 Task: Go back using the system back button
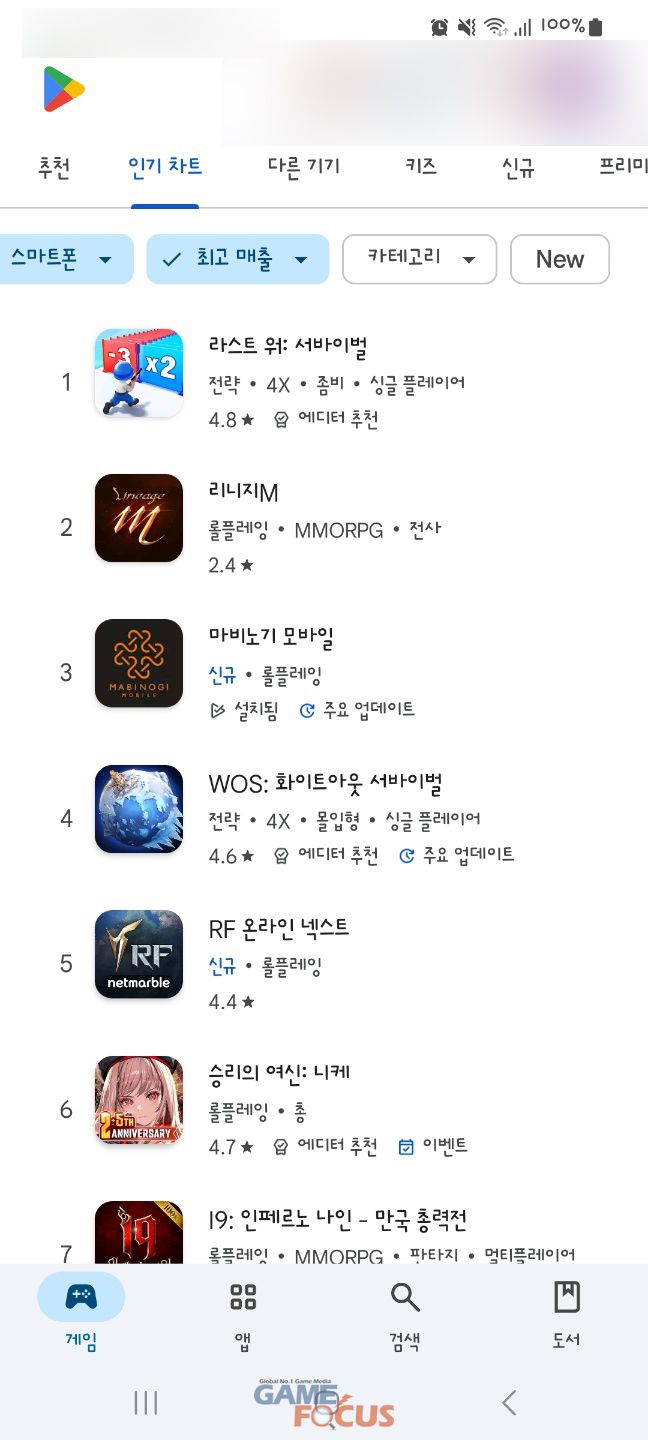(x=509, y=1403)
